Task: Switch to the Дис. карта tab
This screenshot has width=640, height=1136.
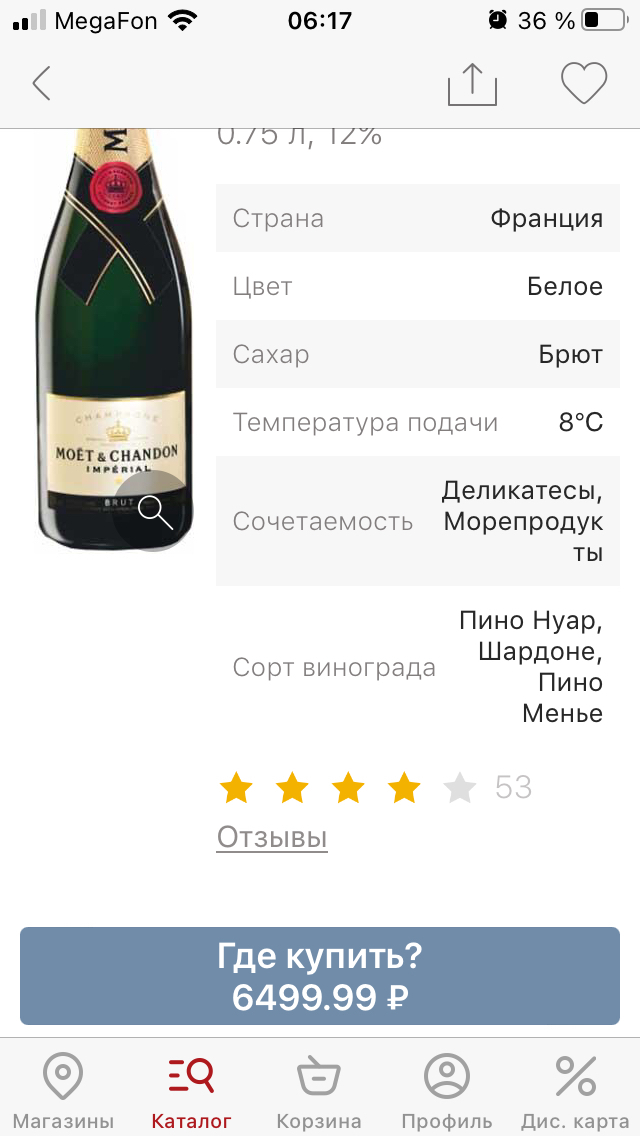Action: click(575, 1091)
